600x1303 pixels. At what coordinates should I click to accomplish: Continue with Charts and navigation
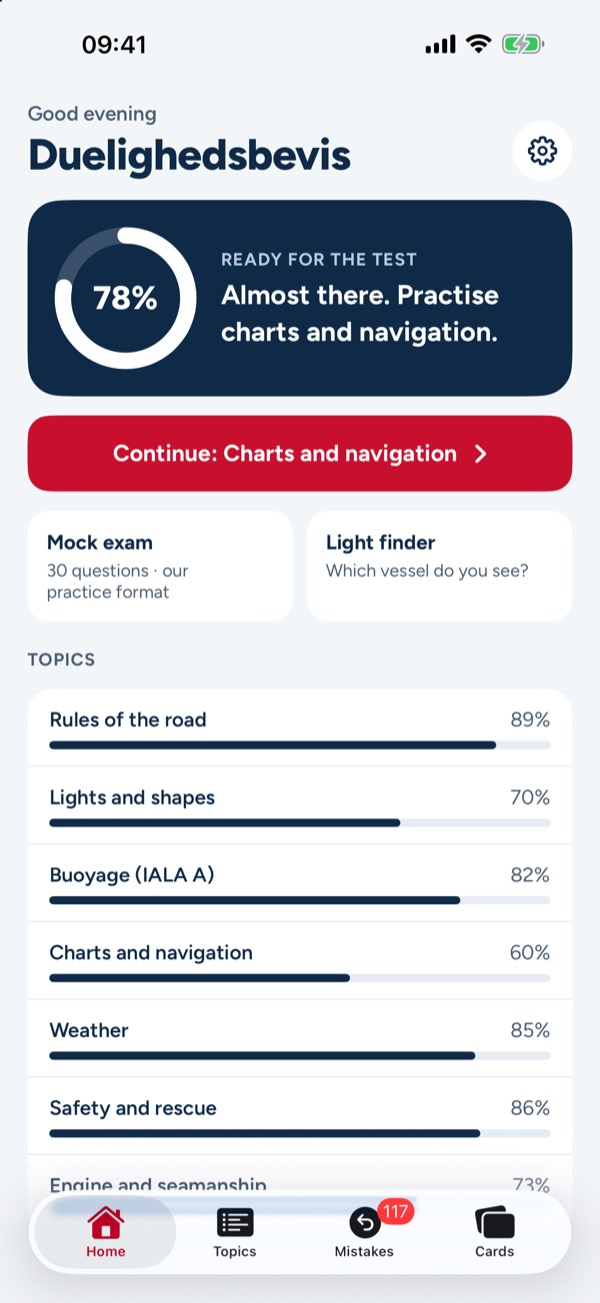tap(300, 454)
